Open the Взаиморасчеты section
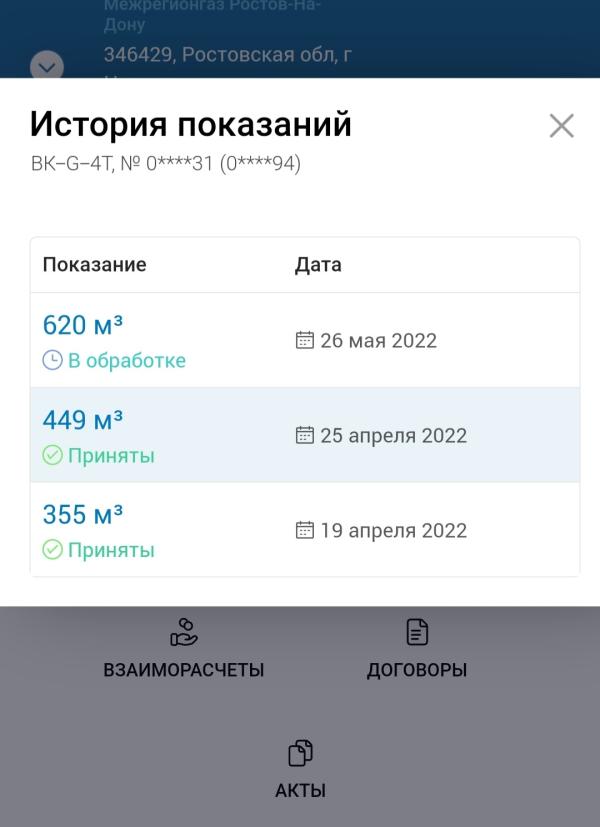The image size is (600, 827). point(183,648)
